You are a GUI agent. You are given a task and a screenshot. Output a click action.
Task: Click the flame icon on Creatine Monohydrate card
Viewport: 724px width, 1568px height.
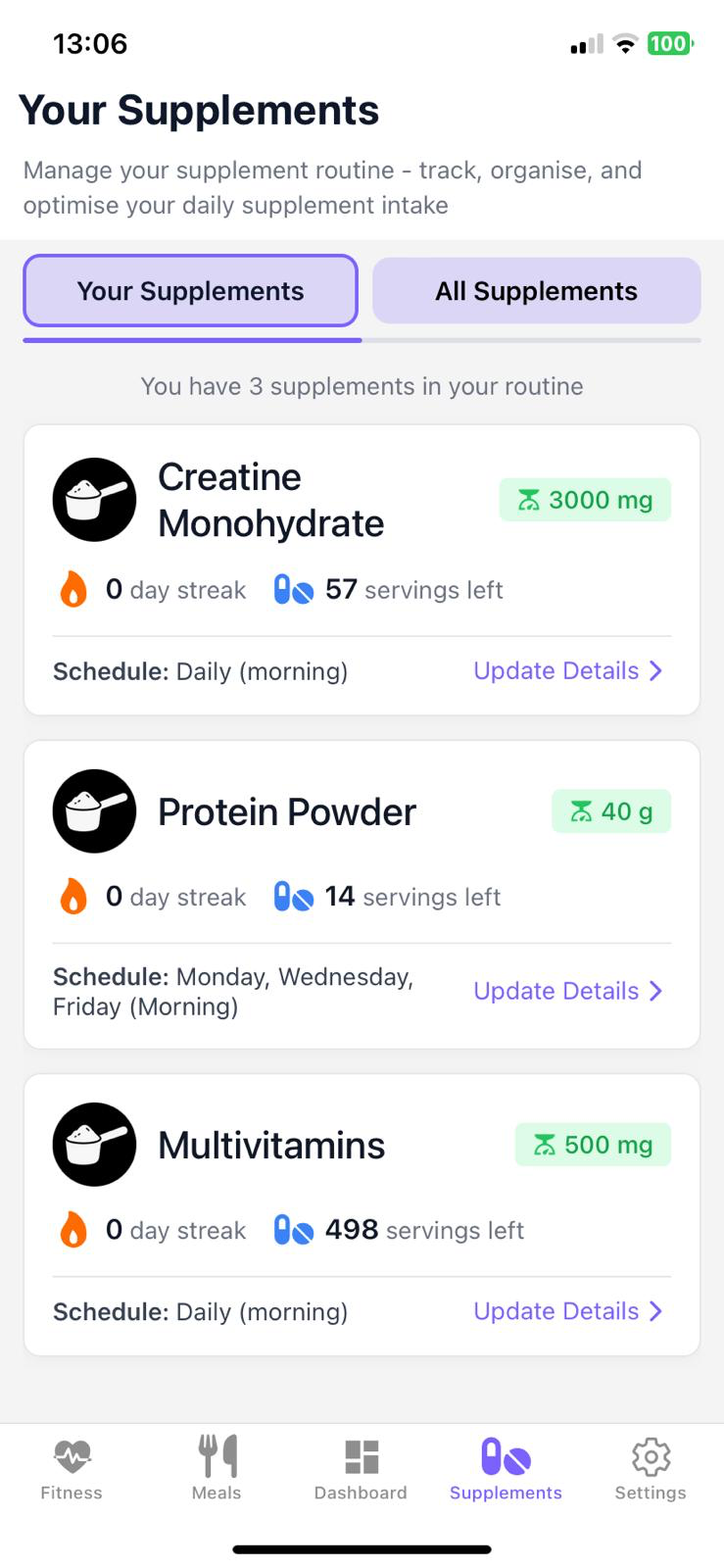coord(72,589)
